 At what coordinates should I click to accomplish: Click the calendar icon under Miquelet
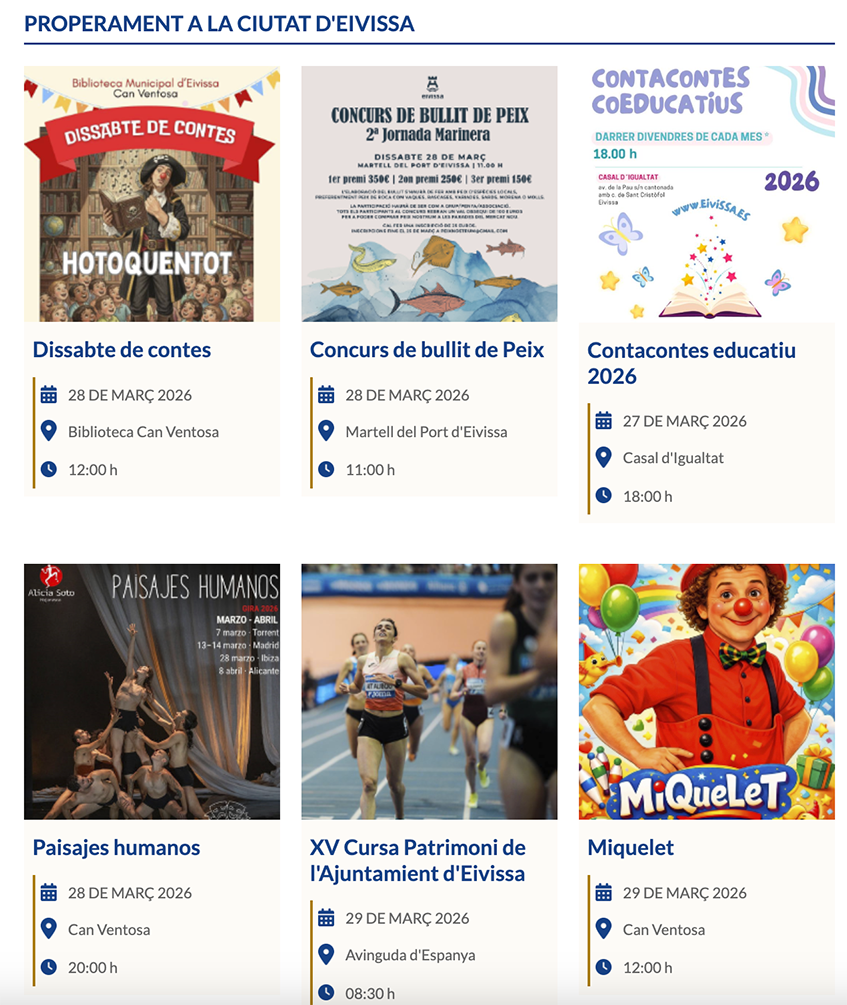coord(602,892)
